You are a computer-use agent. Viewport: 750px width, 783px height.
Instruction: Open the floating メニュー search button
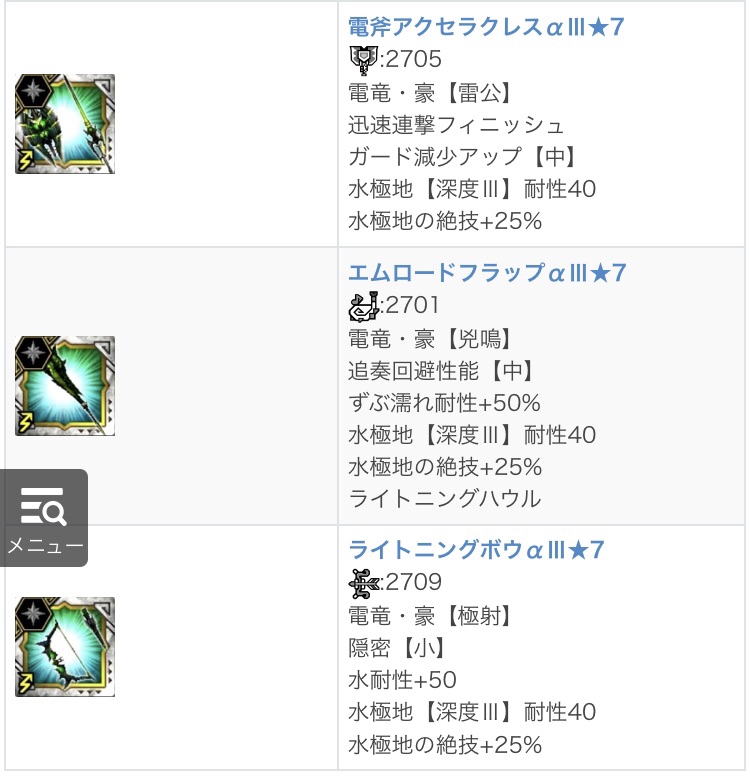coord(44,518)
